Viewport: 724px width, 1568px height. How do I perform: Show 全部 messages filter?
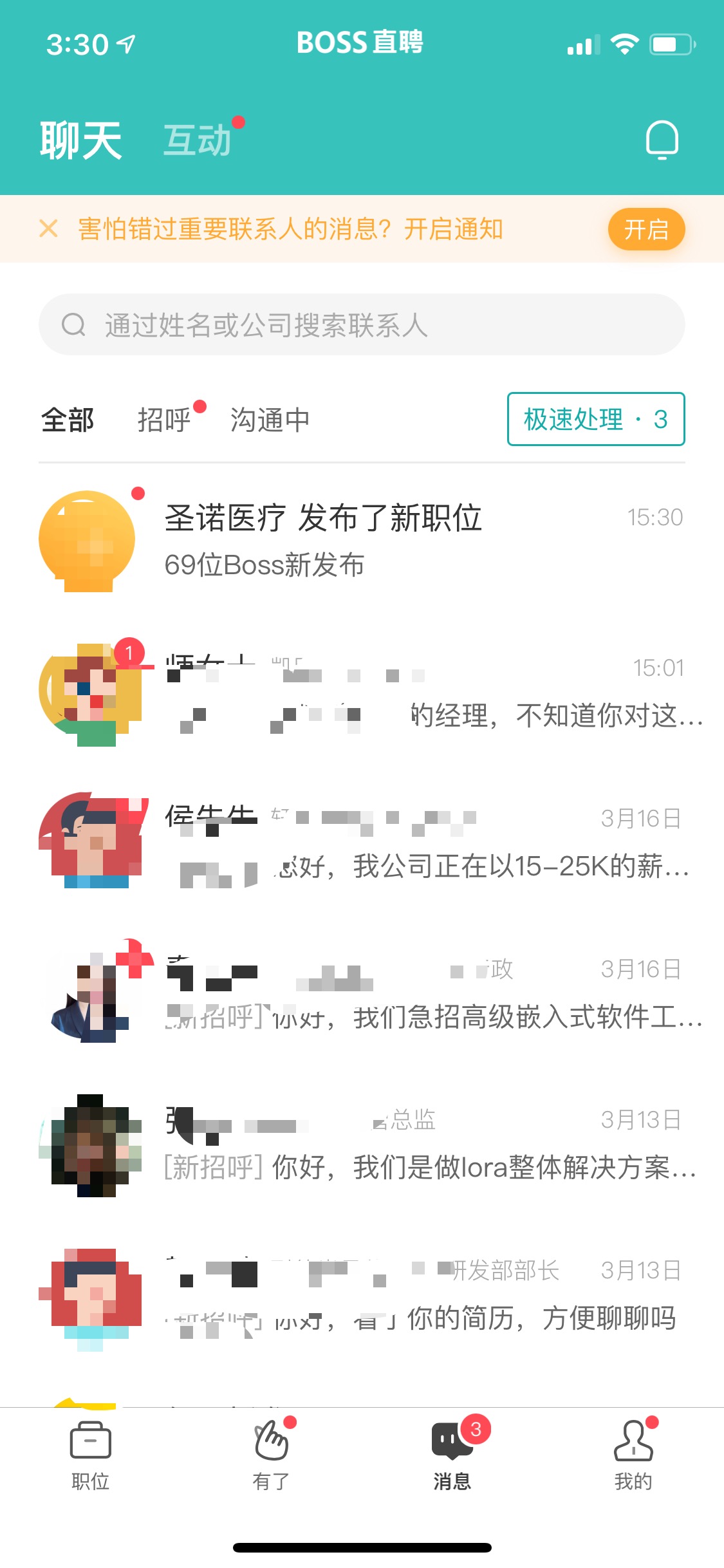[67, 419]
